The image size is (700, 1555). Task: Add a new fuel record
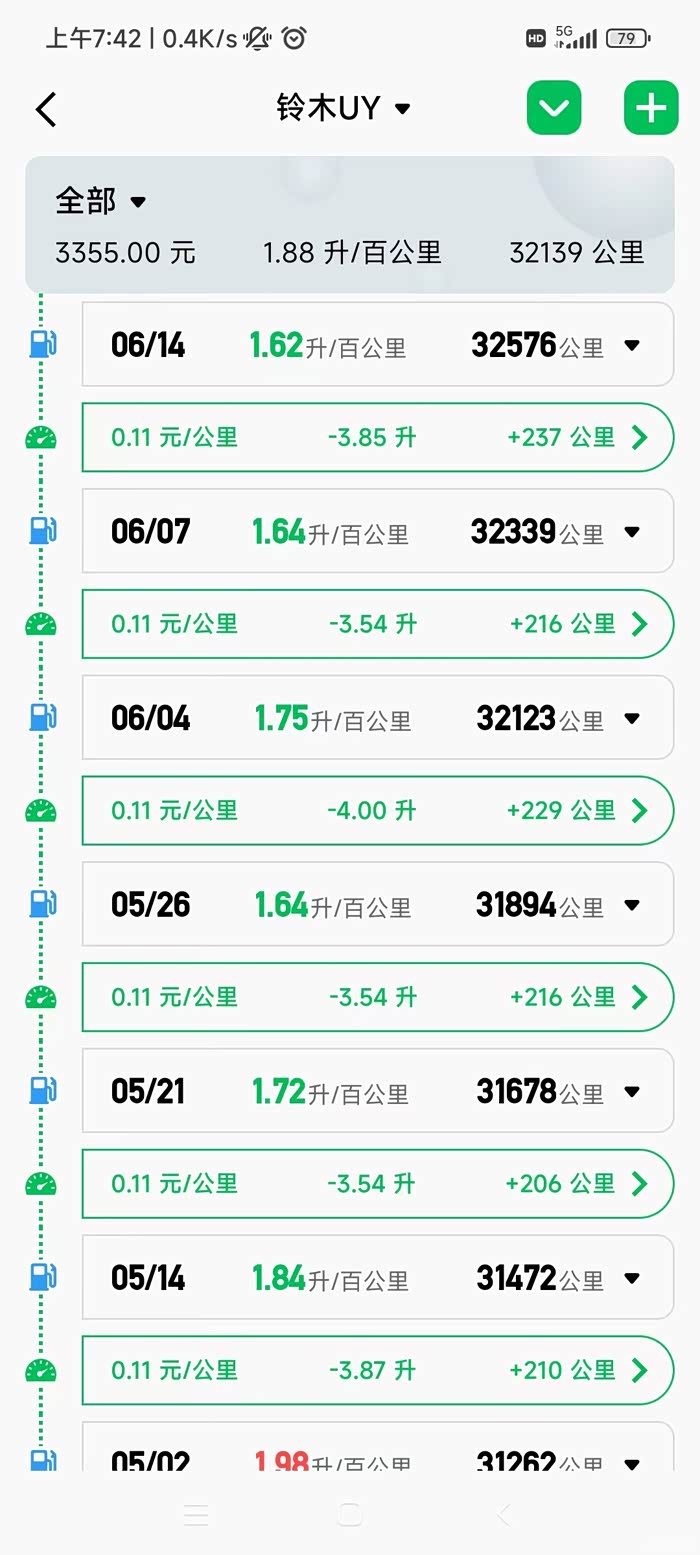tap(651, 108)
